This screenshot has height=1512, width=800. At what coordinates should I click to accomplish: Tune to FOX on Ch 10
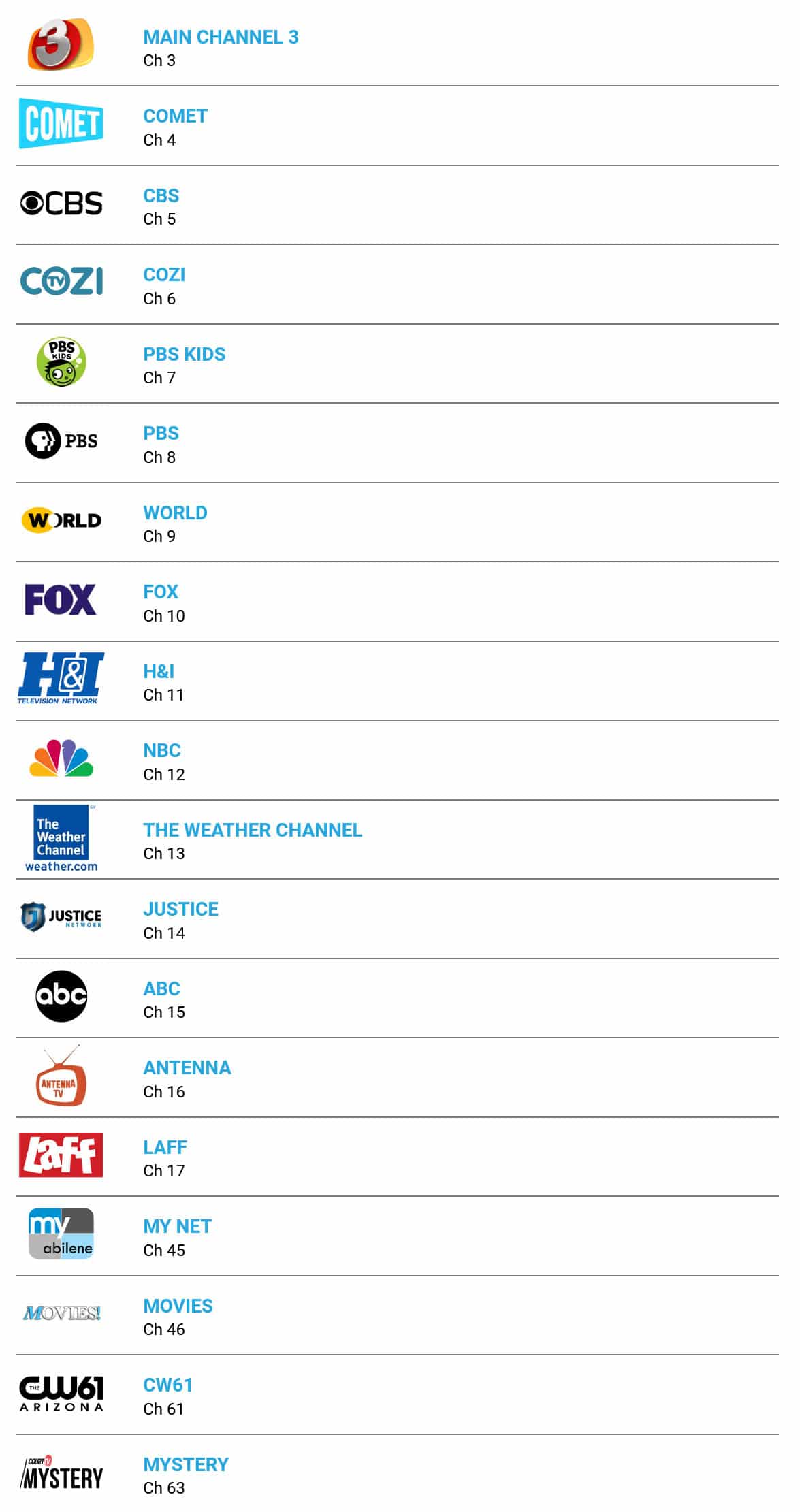click(x=398, y=602)
